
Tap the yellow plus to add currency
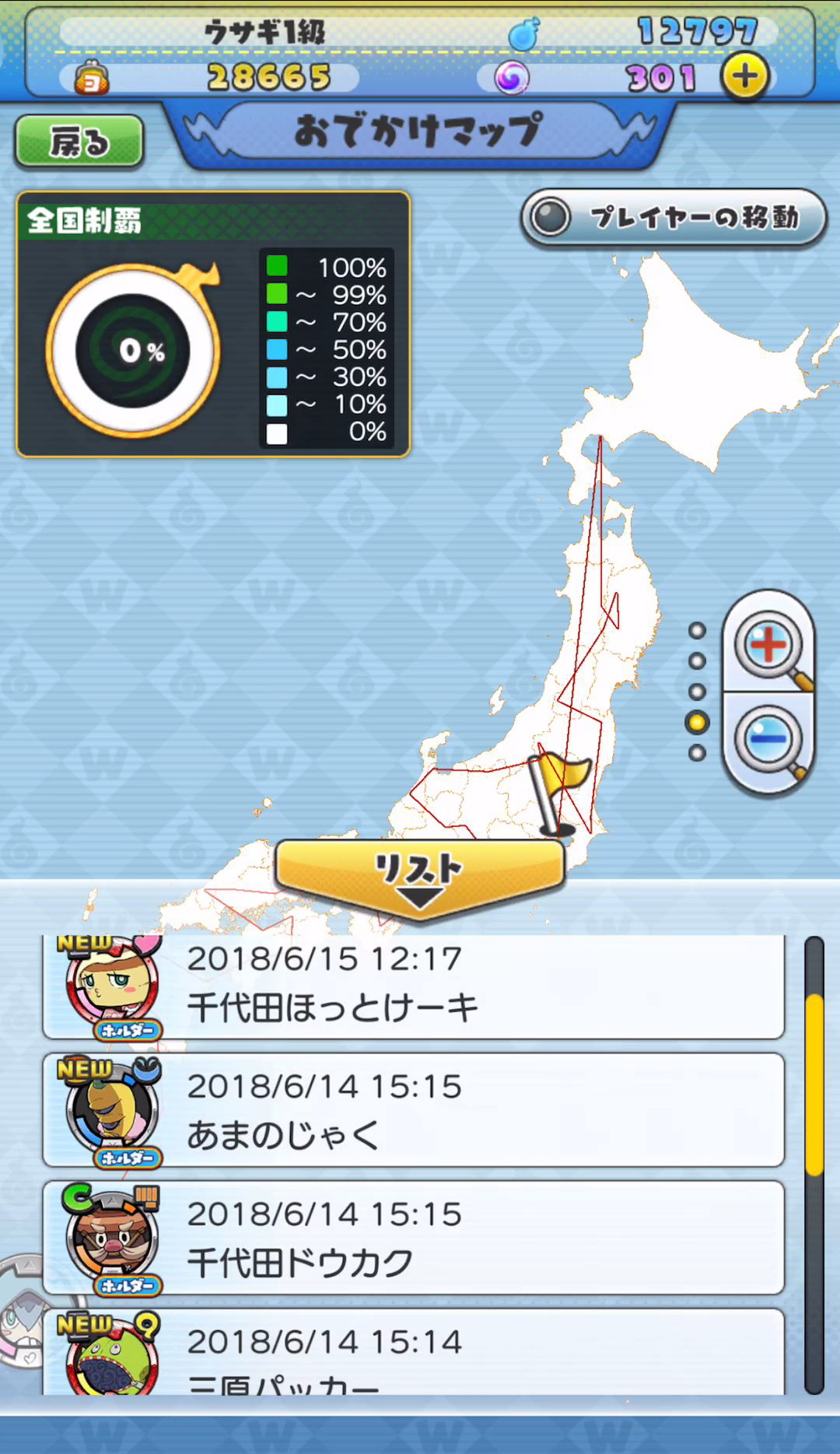744,76
